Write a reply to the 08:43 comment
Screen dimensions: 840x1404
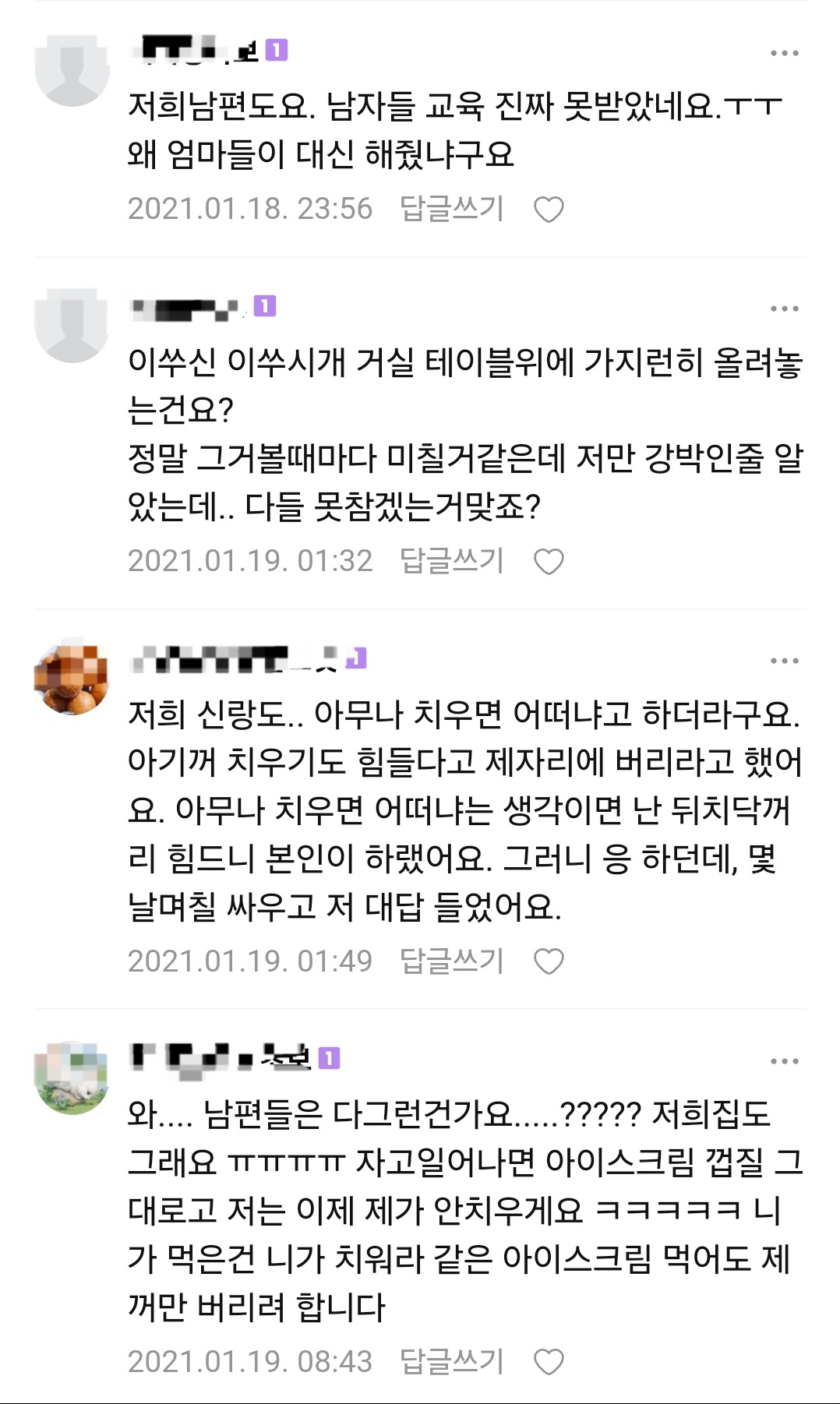[452, 1361]
